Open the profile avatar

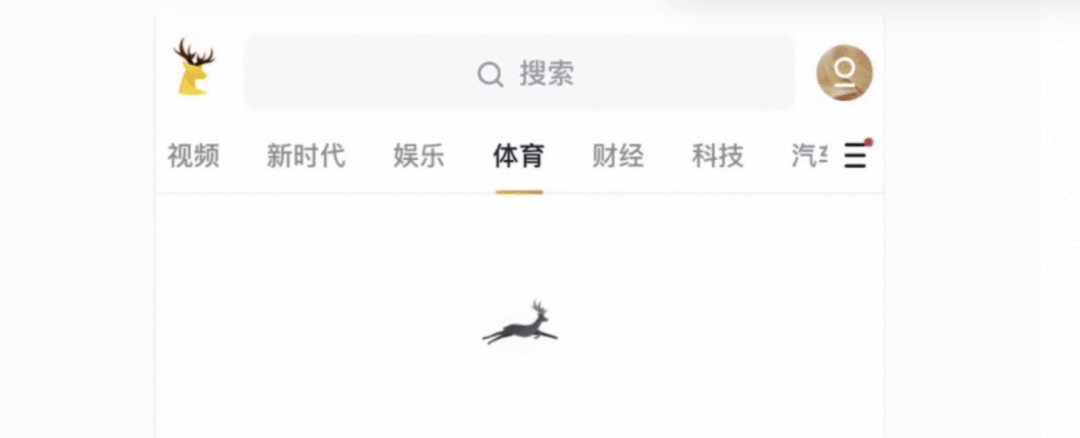point(844,73)
